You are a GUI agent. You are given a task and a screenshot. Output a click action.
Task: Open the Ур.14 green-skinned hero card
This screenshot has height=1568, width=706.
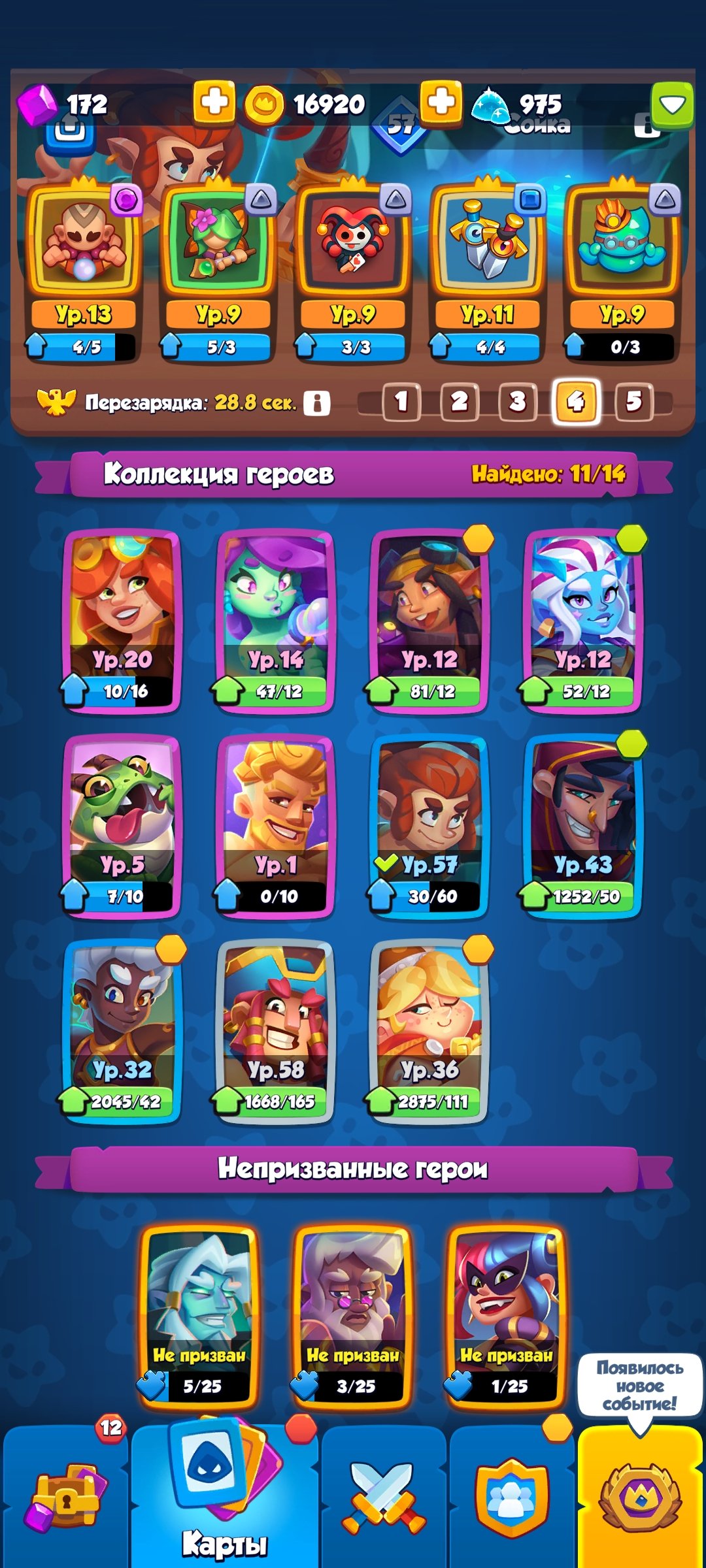click(275, 621)
